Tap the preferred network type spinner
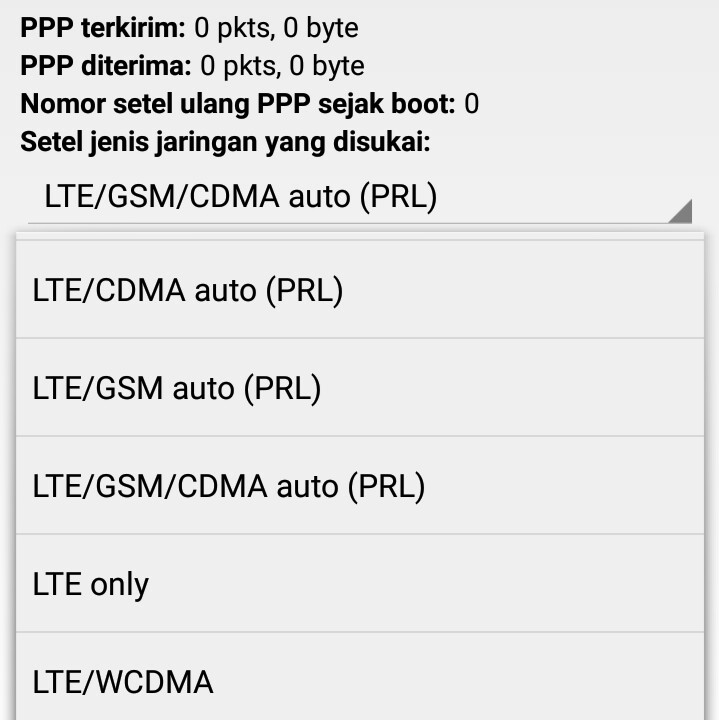The width and height of the screenshot is (719, 720). [x=360, y=197]
